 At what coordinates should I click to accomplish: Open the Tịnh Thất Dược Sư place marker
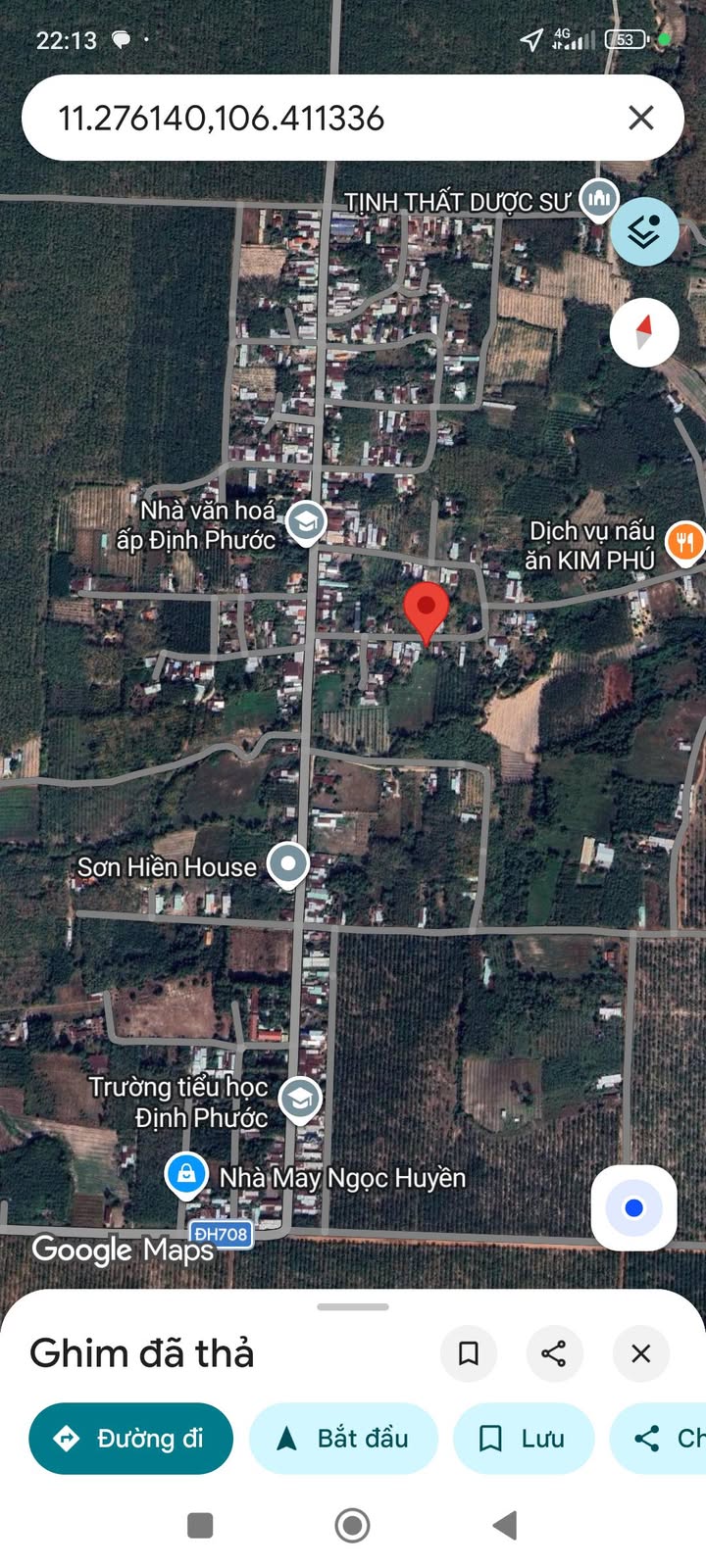click(598, 199)
